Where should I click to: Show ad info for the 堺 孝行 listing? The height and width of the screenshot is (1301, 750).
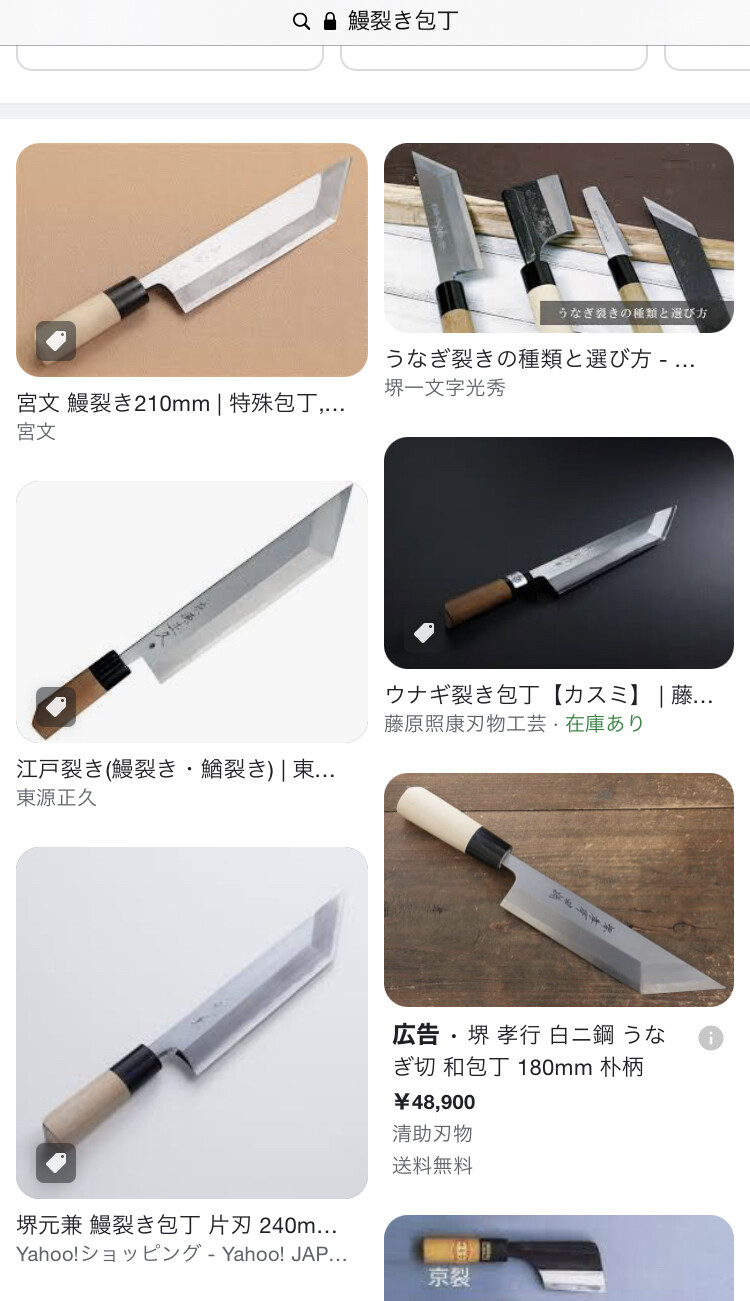point(710,1038)
